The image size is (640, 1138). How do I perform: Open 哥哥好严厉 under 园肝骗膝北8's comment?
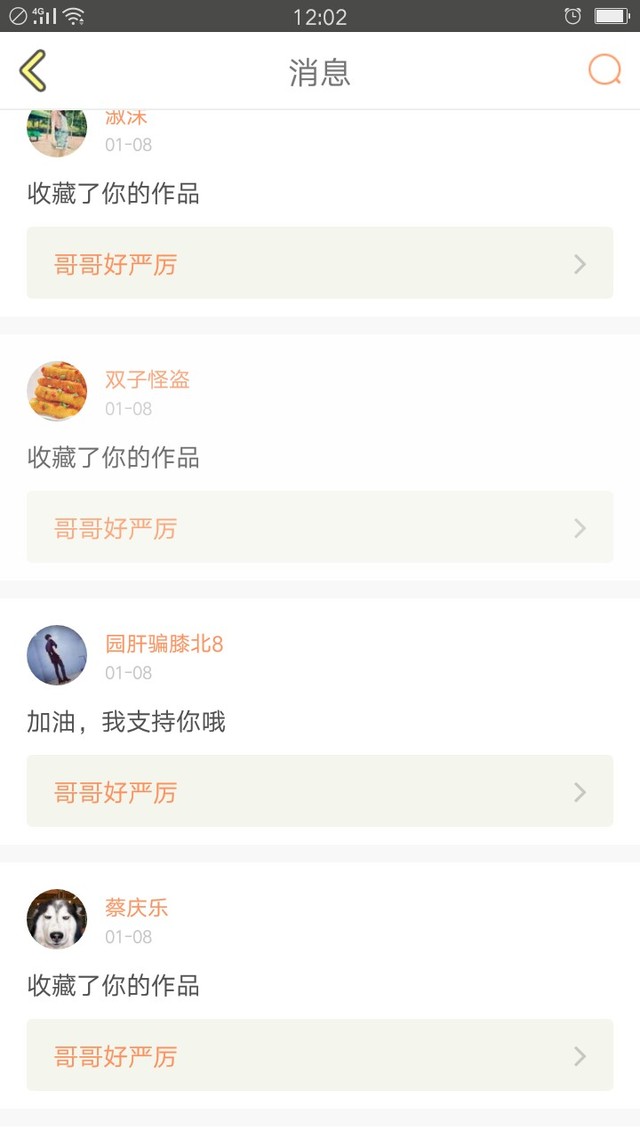(x=319, y=791)
